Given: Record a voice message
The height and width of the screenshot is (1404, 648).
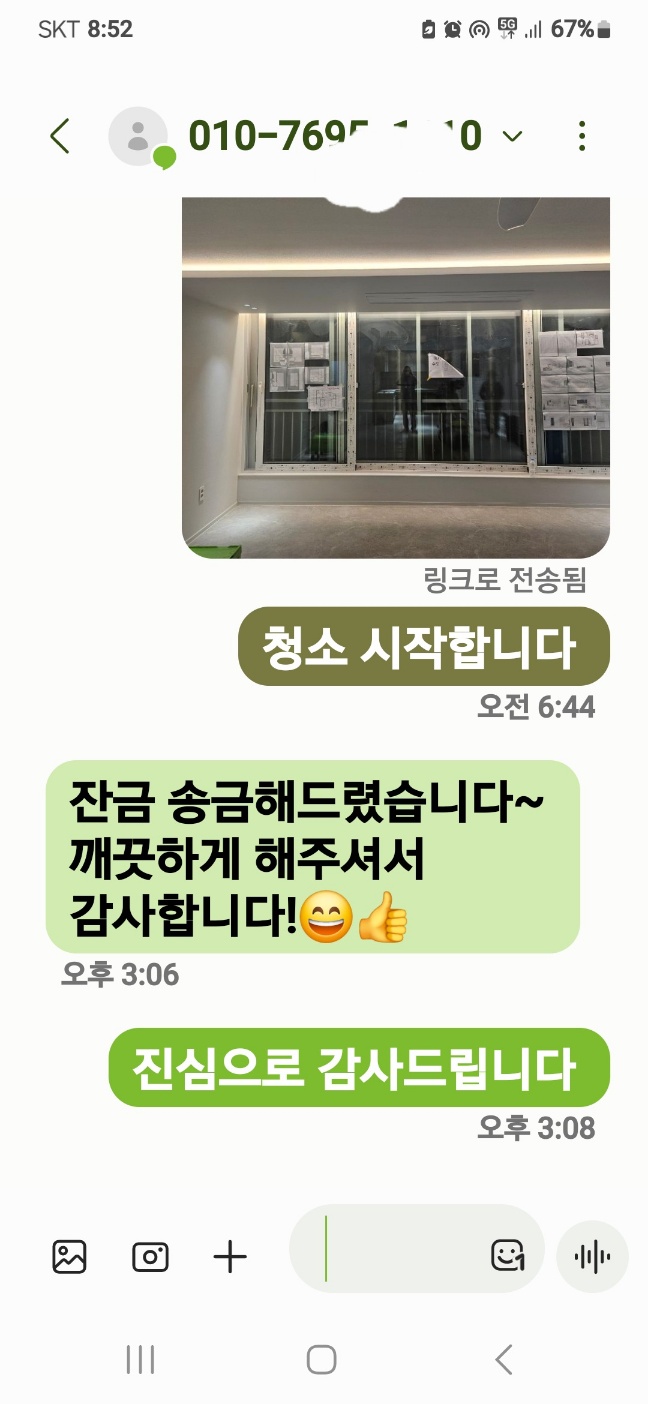Looking at the screenshot, I should tap(592, 1256).
